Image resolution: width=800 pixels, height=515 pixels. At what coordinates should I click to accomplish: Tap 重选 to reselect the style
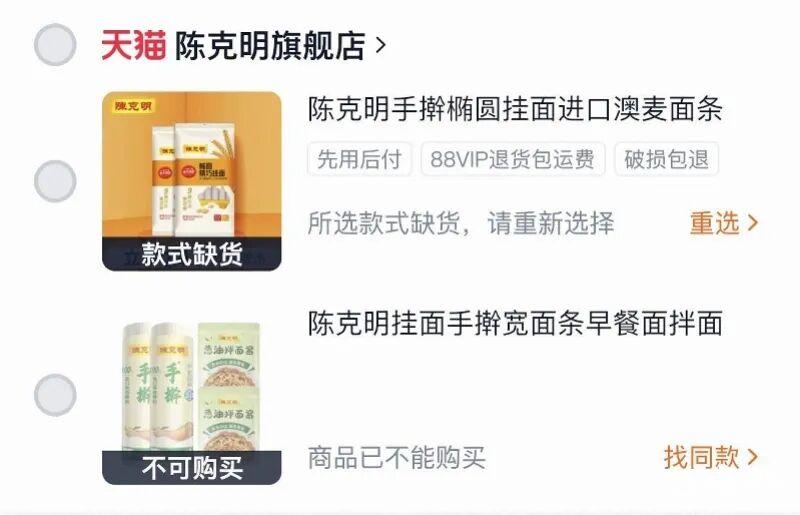point(724,223)
